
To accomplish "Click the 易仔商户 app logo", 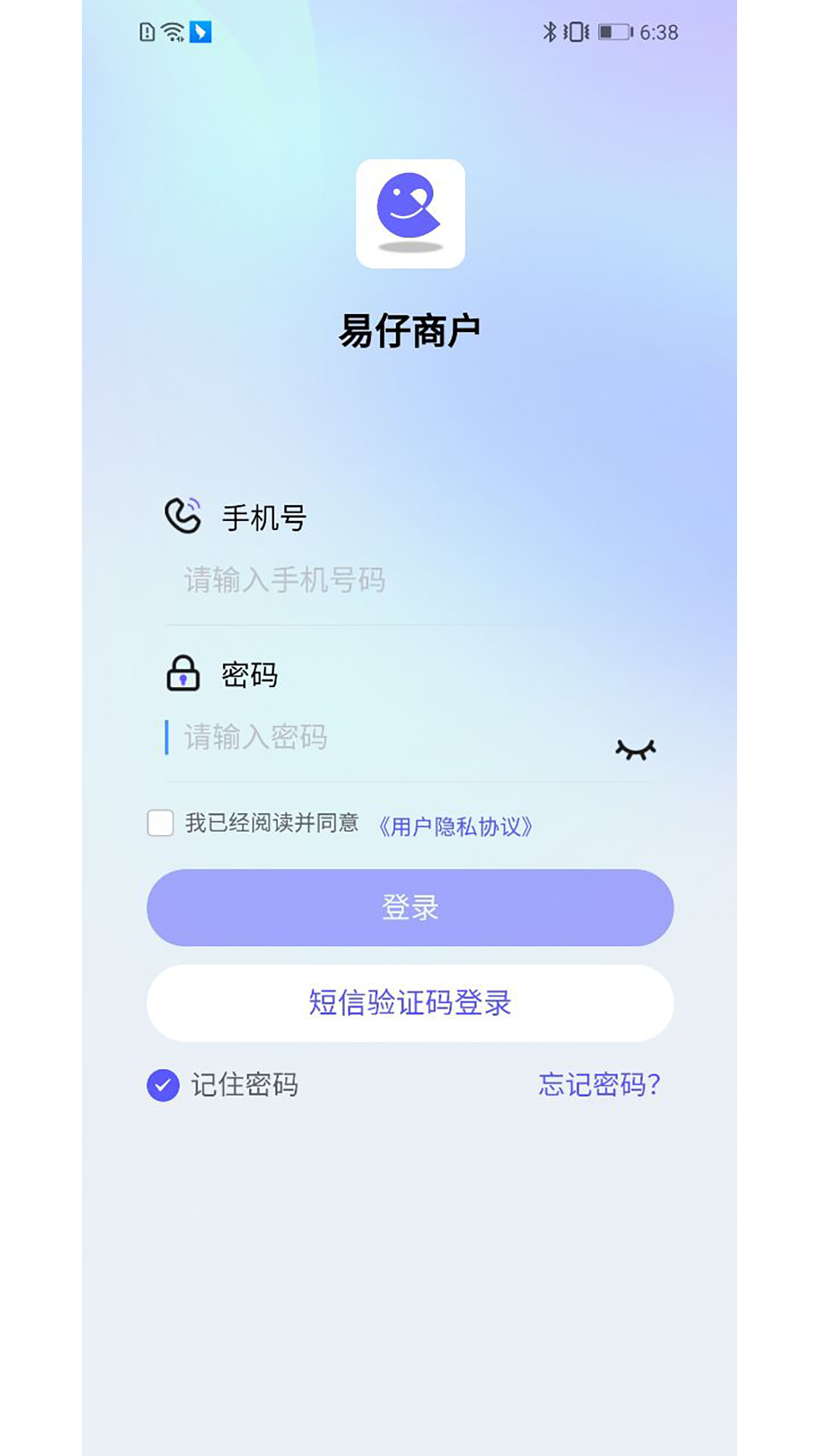I will tap(409, 215).
